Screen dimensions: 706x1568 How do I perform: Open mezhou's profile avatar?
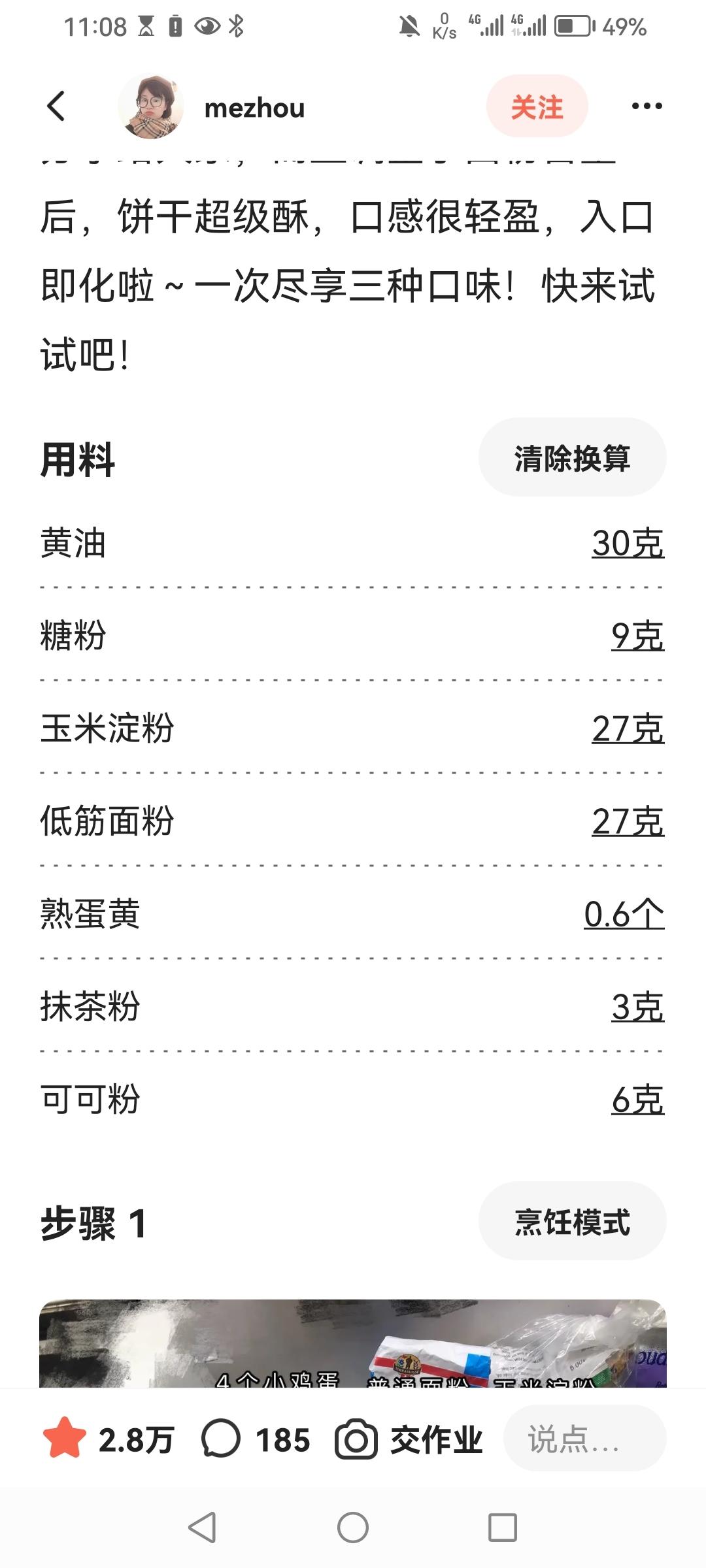coord(151,106)
